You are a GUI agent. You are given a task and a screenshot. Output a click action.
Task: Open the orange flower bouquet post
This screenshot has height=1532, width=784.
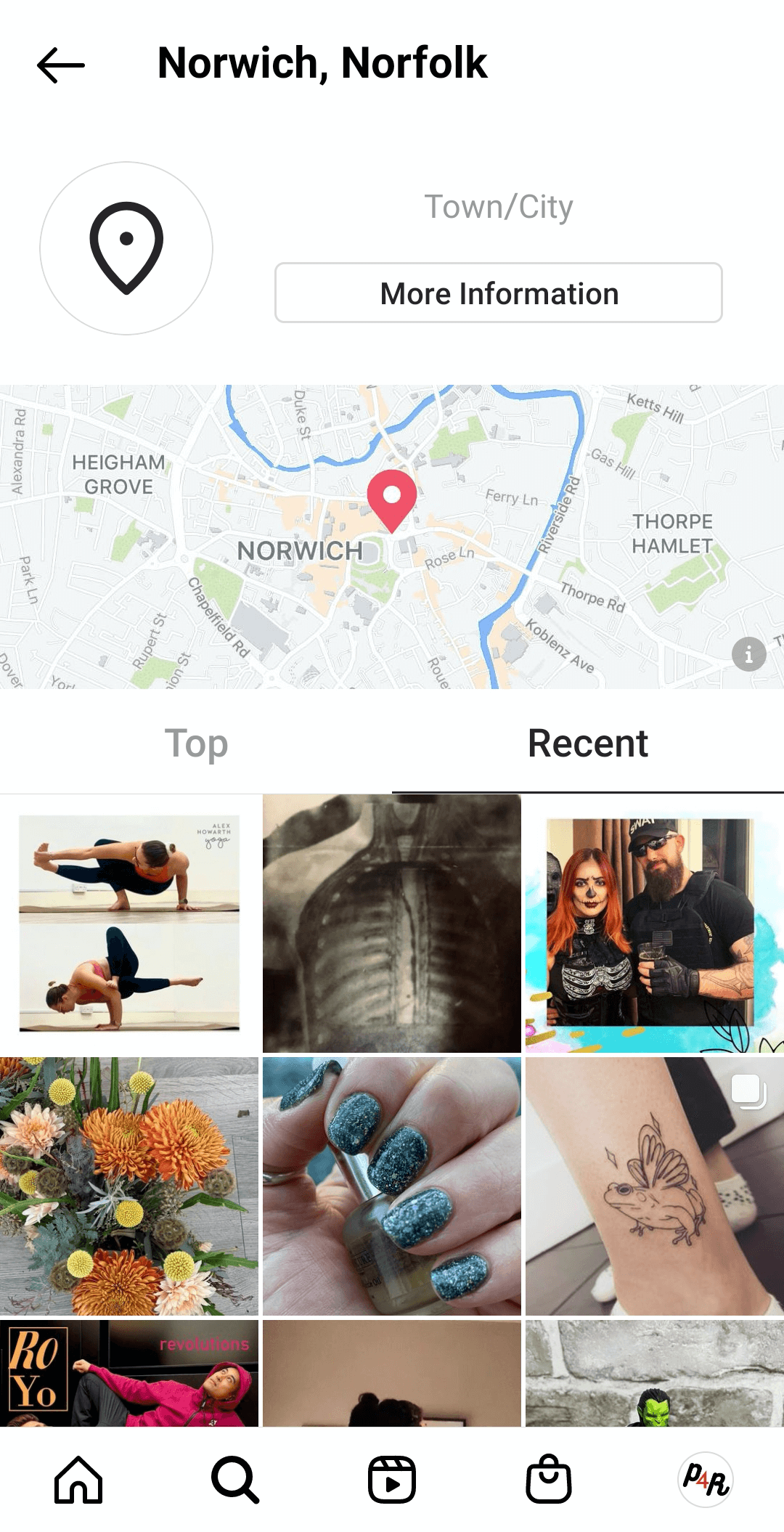[129, 1186]
